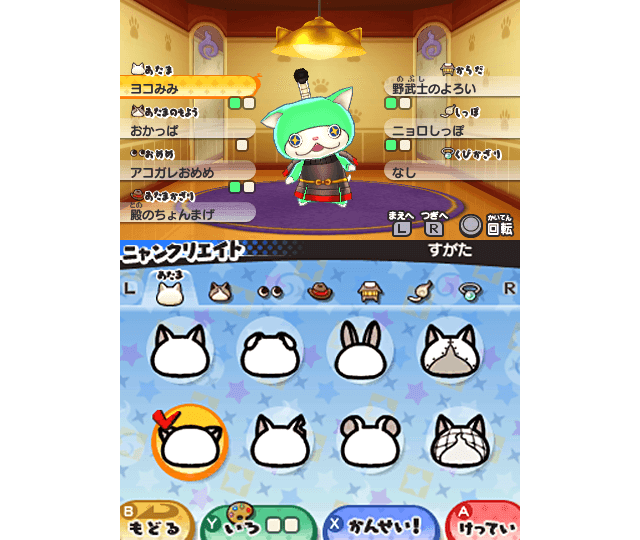Tap the L arrow beside the category tabs
Image resolution: width=640 pixels, height=540 pixels.
click(130, 289)
